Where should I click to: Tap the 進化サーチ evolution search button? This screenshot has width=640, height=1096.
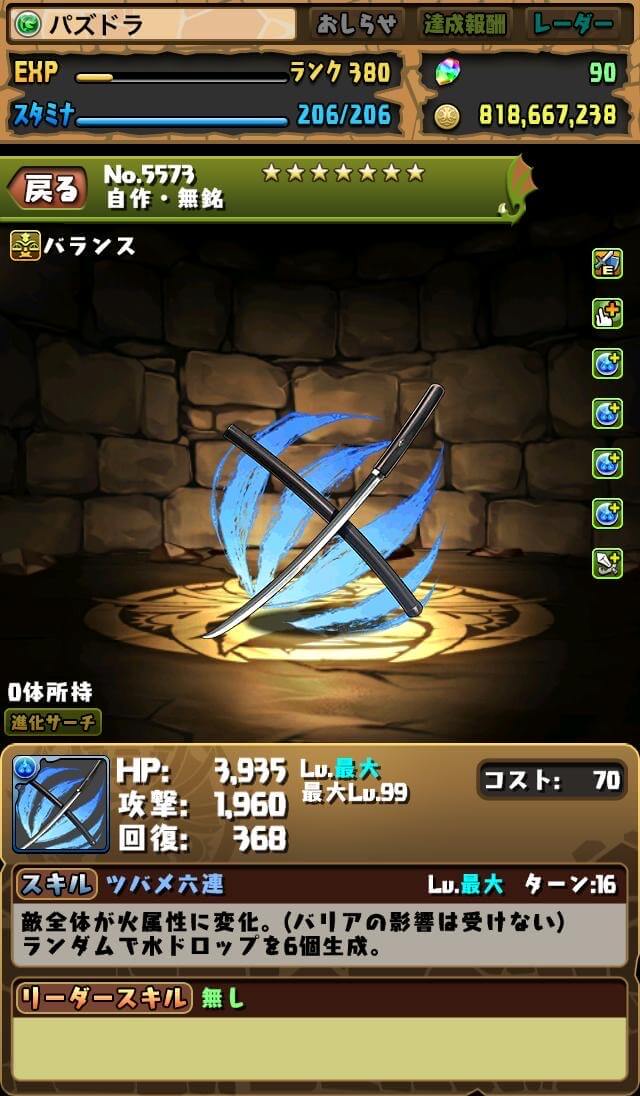[53, 723]
